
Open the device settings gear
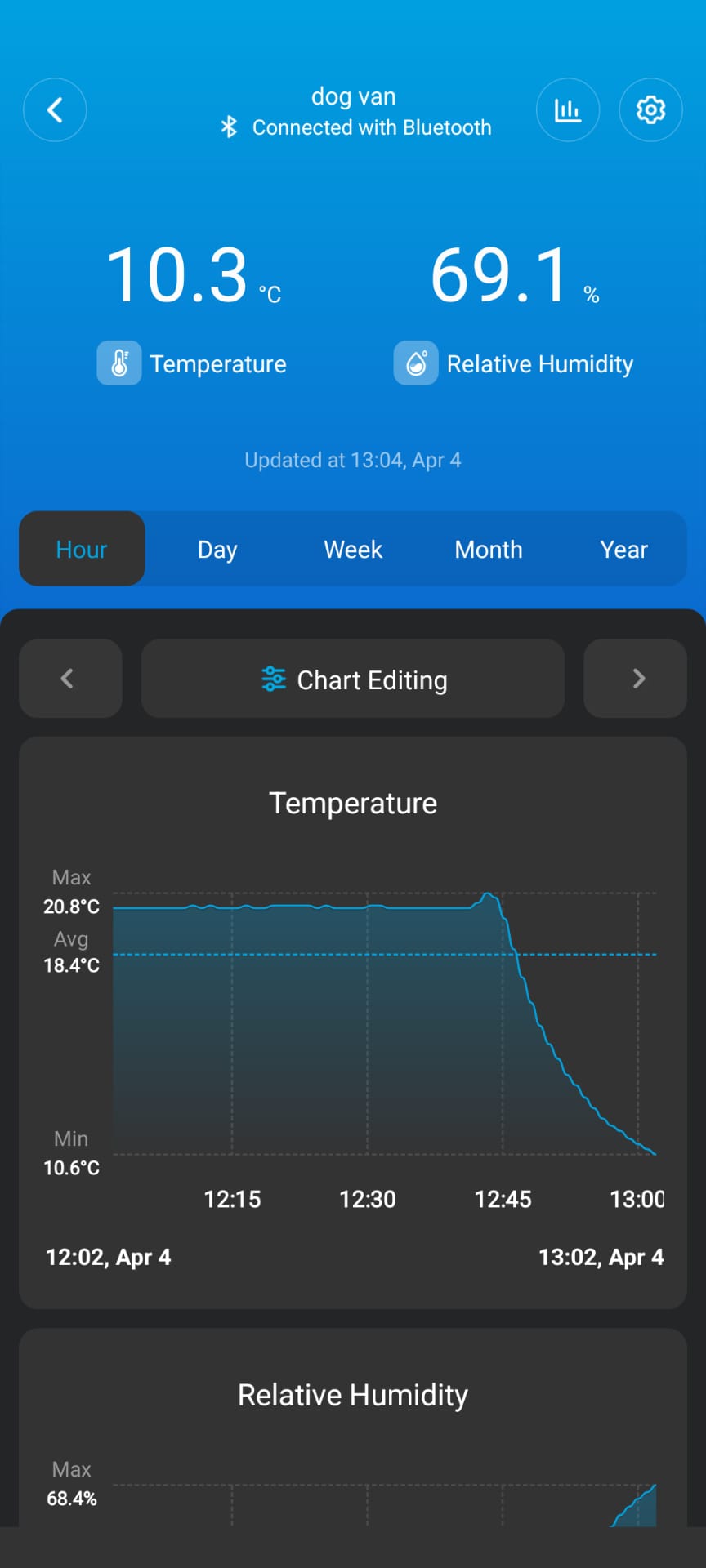coord(650,109)
